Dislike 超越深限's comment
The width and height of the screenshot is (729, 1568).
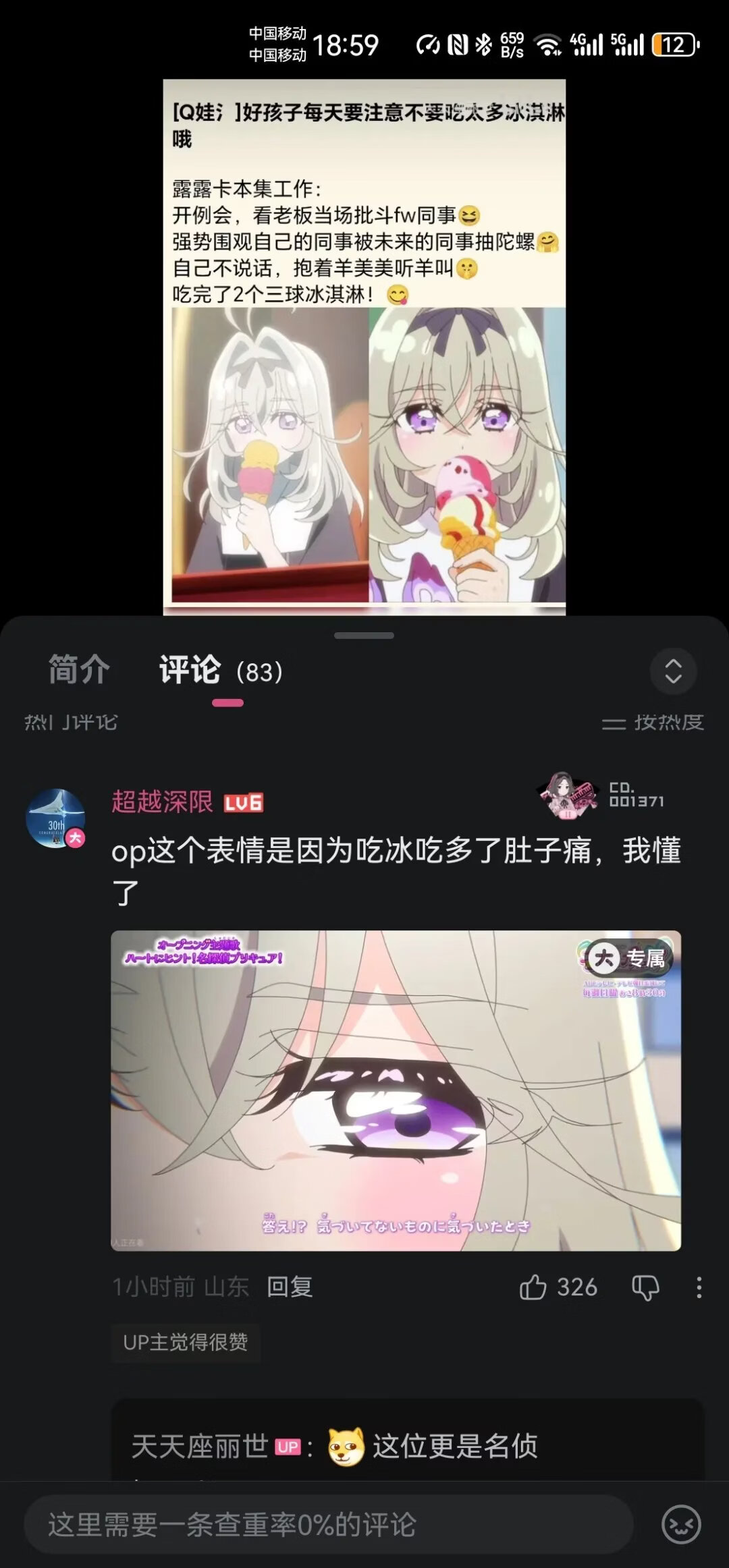[x=645, y=1287]
